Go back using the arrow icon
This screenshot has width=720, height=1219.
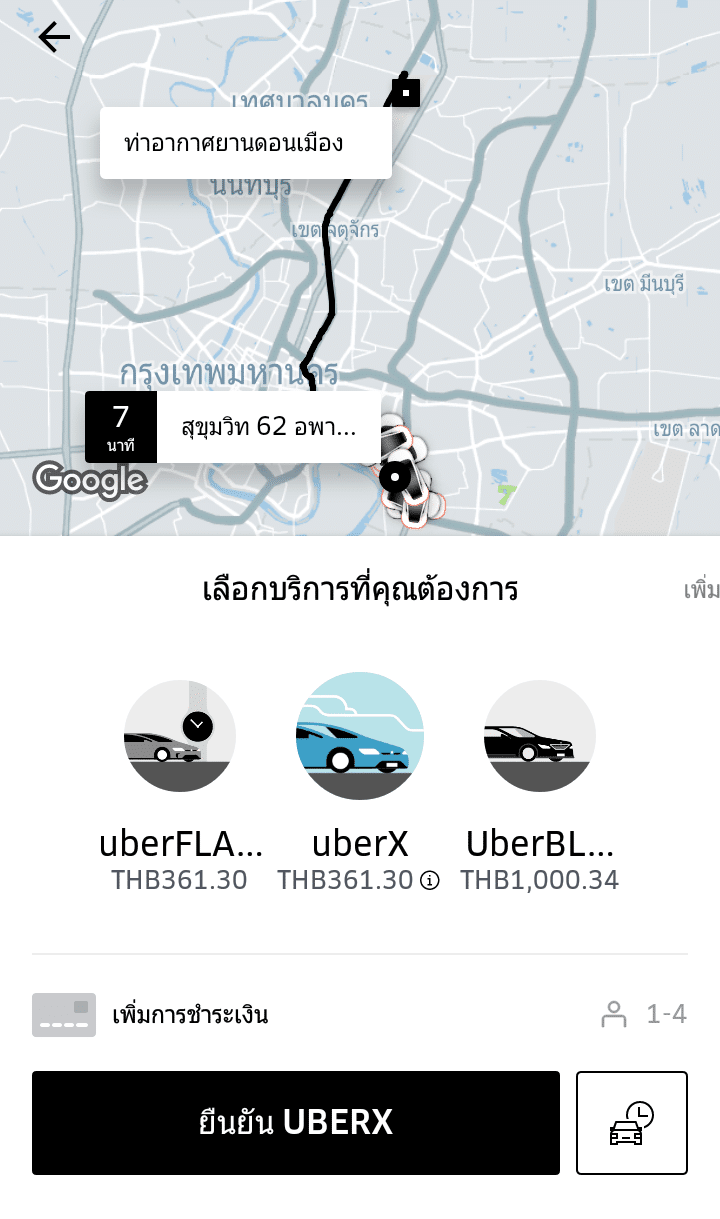(x=54, y=38)
